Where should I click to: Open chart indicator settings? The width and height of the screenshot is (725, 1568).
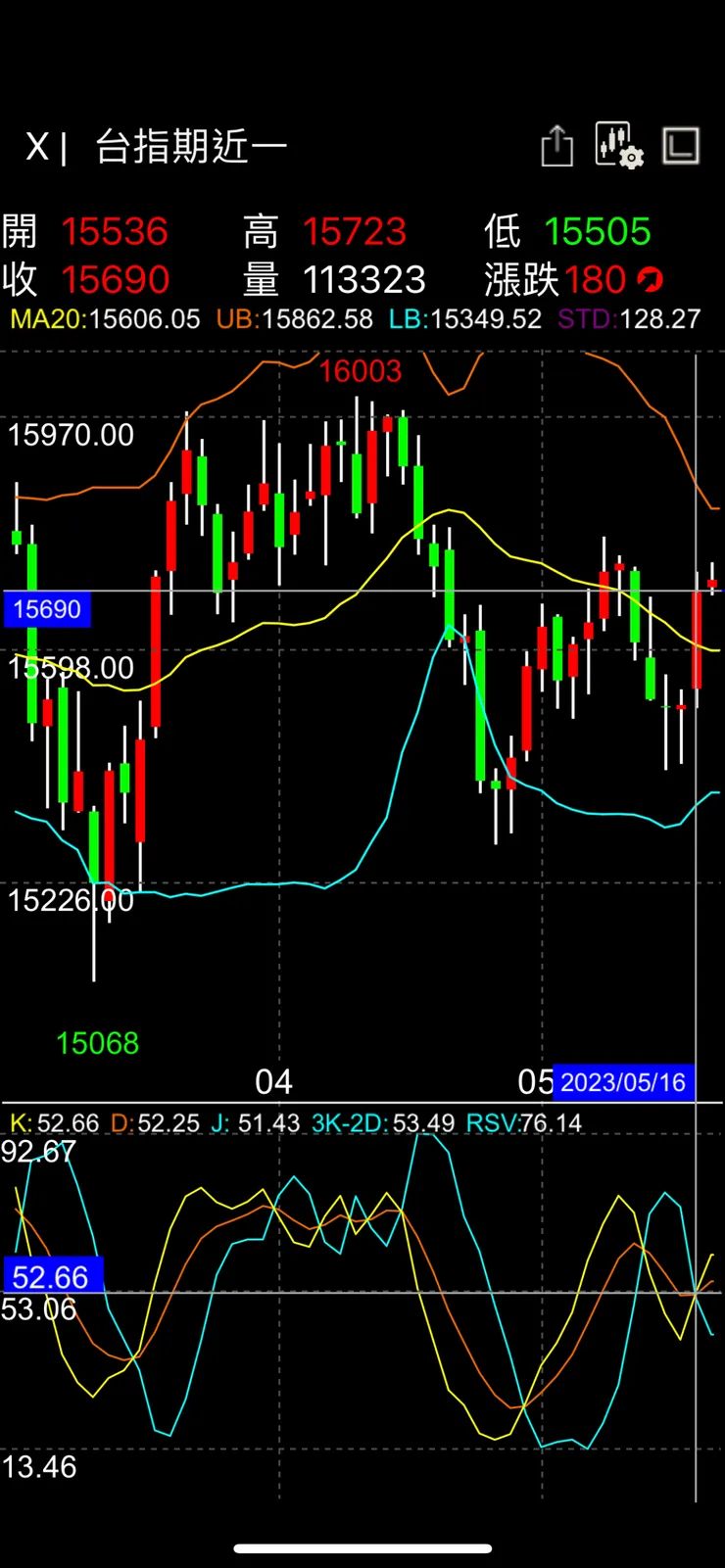pyautogui.click(x=619, y=147)
